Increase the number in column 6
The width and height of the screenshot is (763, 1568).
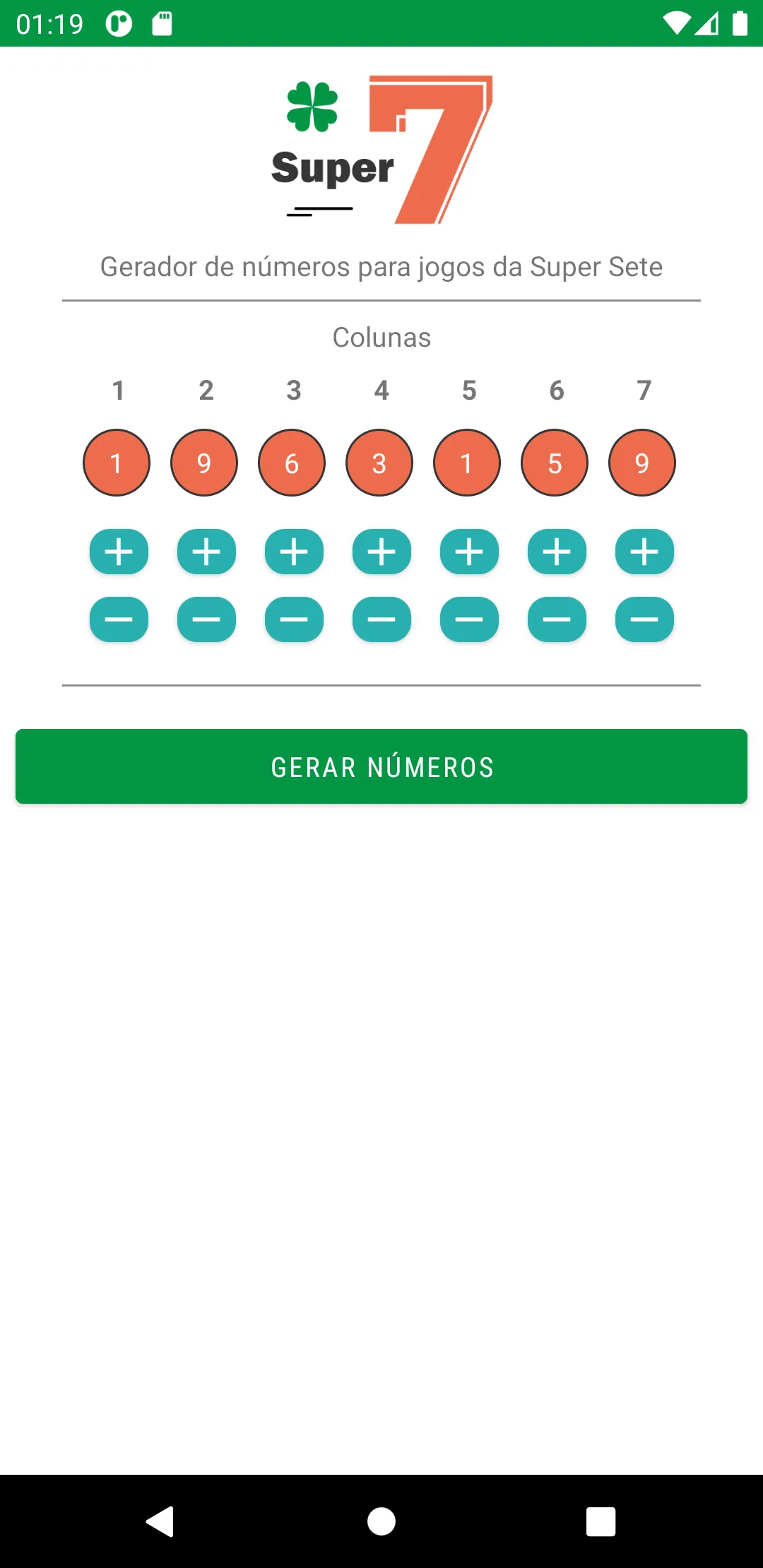click(x=557, y=552)
